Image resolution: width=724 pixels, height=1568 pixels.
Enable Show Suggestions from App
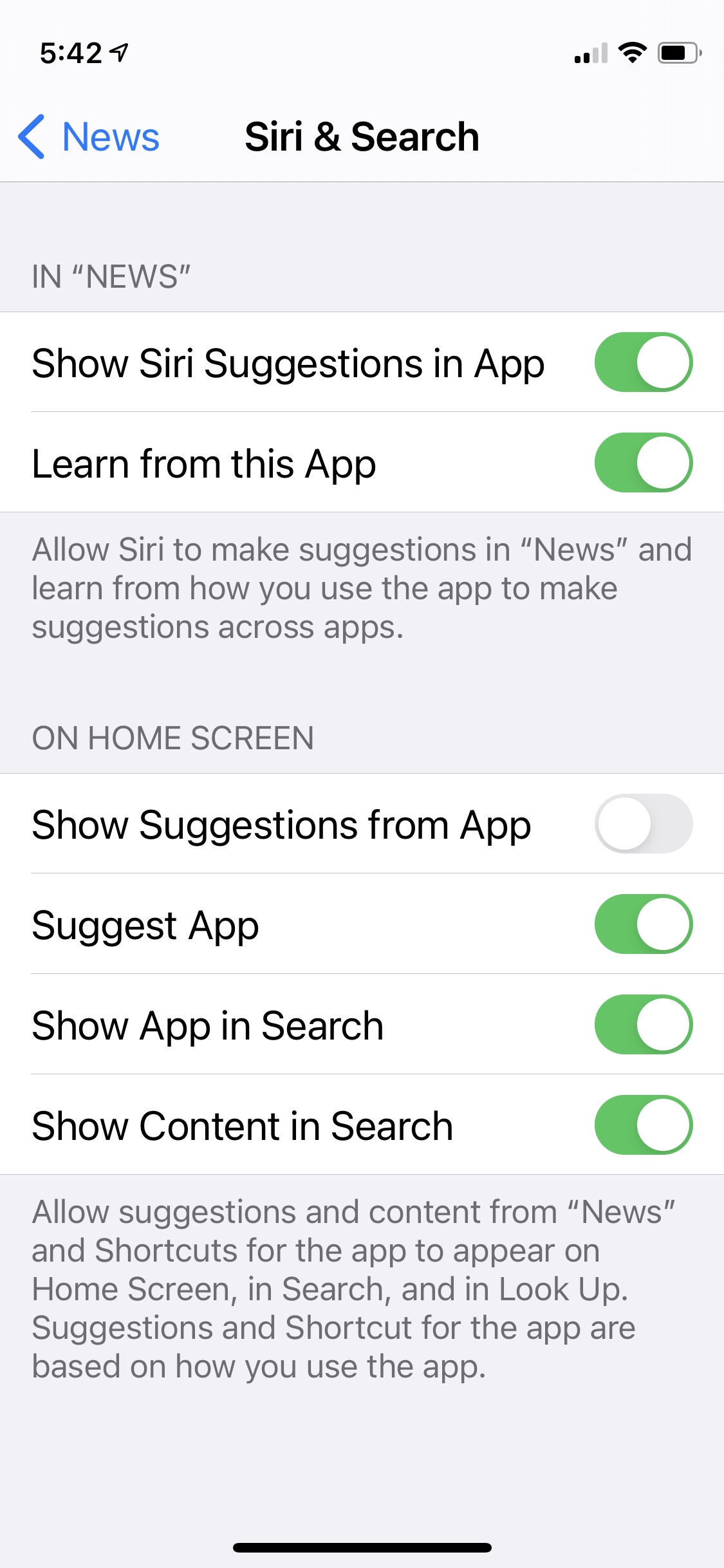(643, 823)
